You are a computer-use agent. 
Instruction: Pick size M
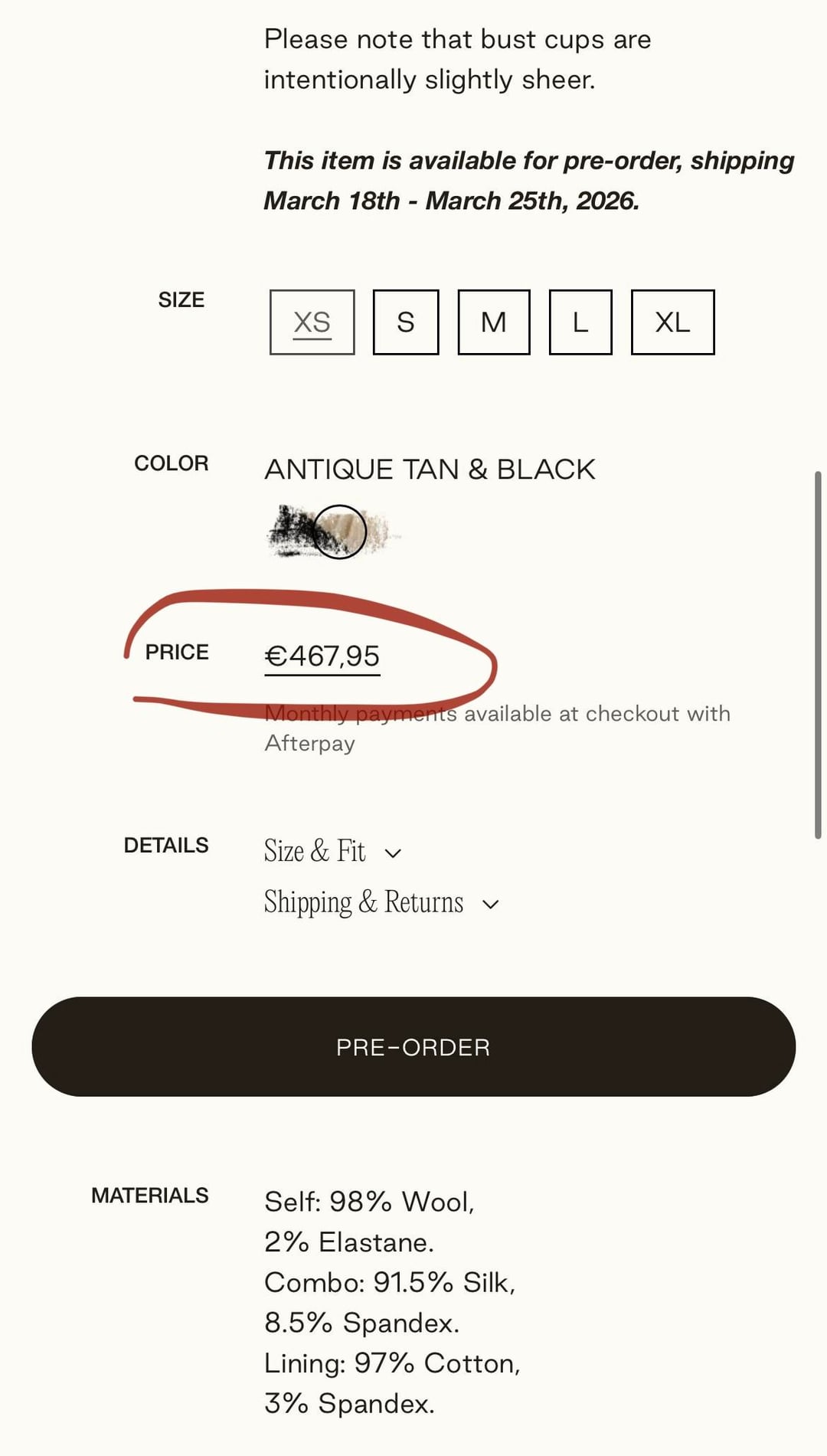coord(494,322)
